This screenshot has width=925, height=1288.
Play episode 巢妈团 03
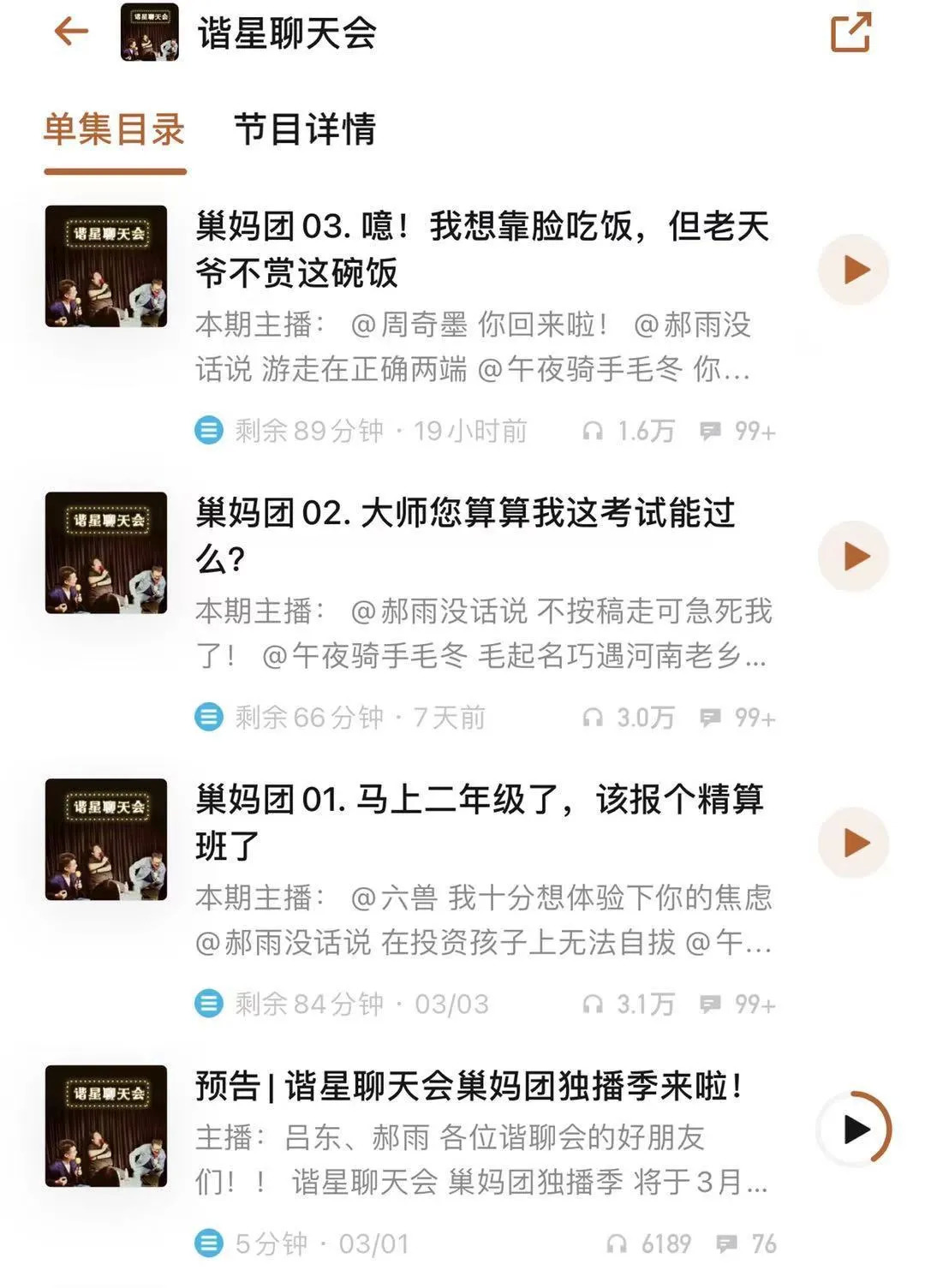[x=854, y=270]
